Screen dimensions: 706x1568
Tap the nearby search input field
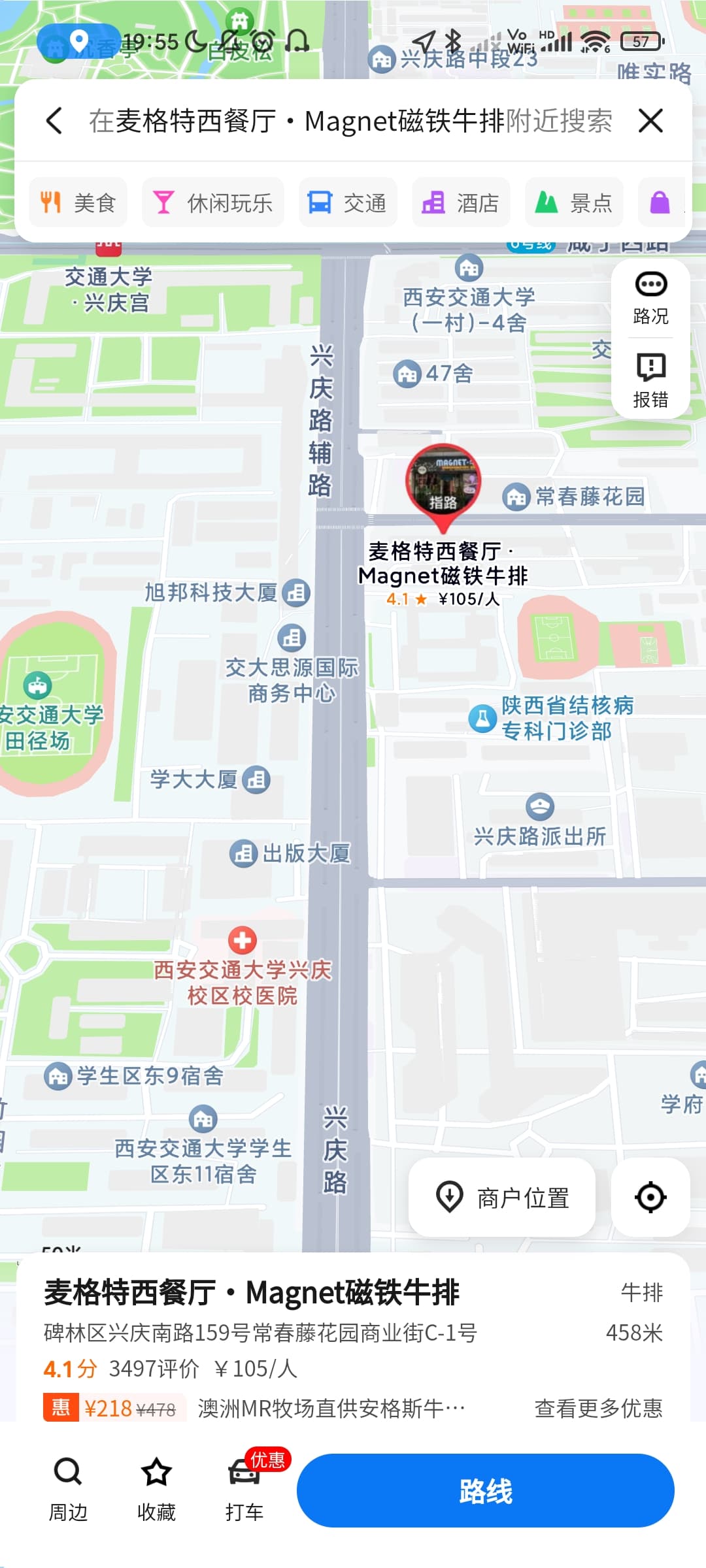click(350, 121)
